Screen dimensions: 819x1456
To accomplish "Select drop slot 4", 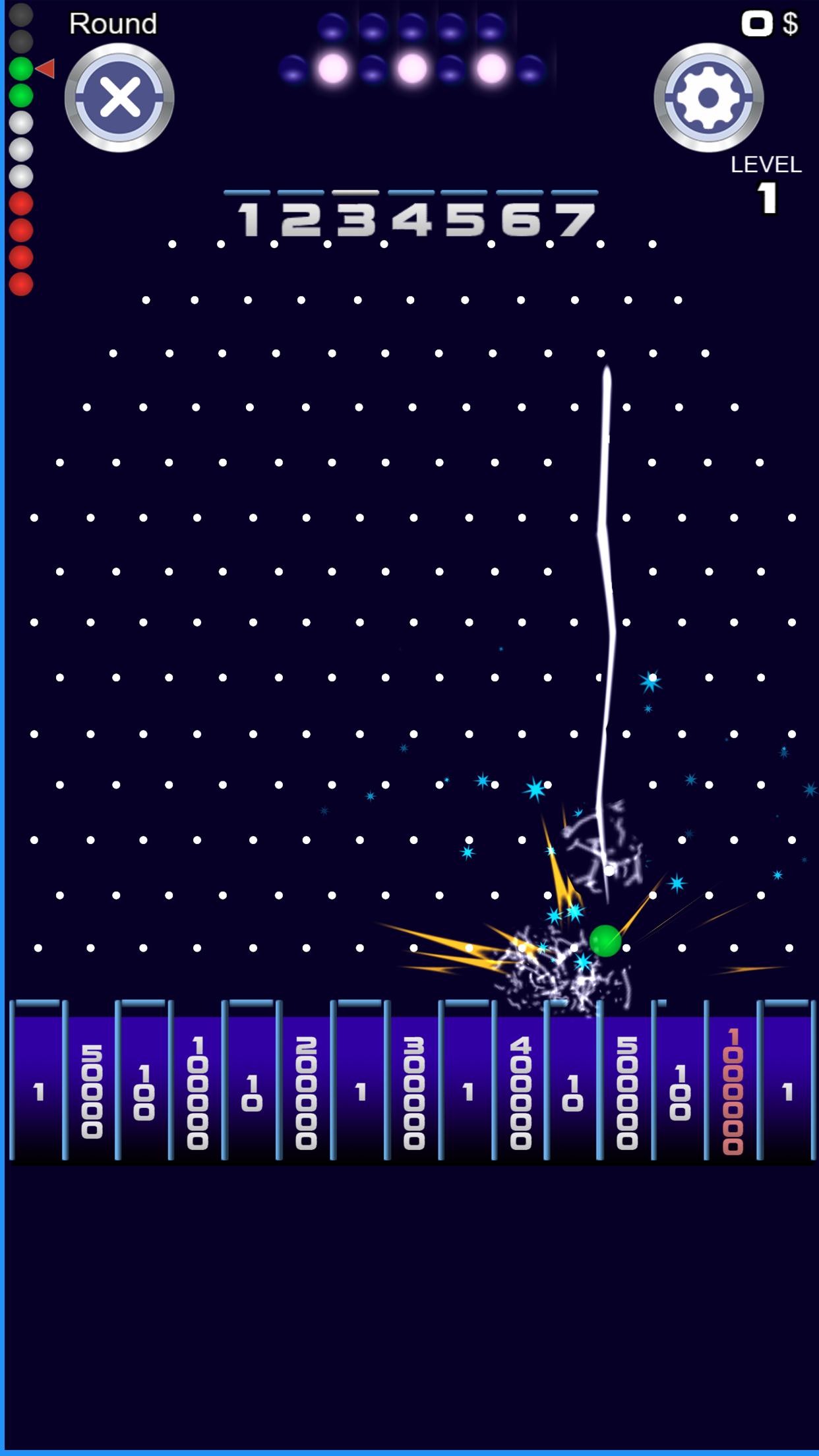I will click(411, 215).
